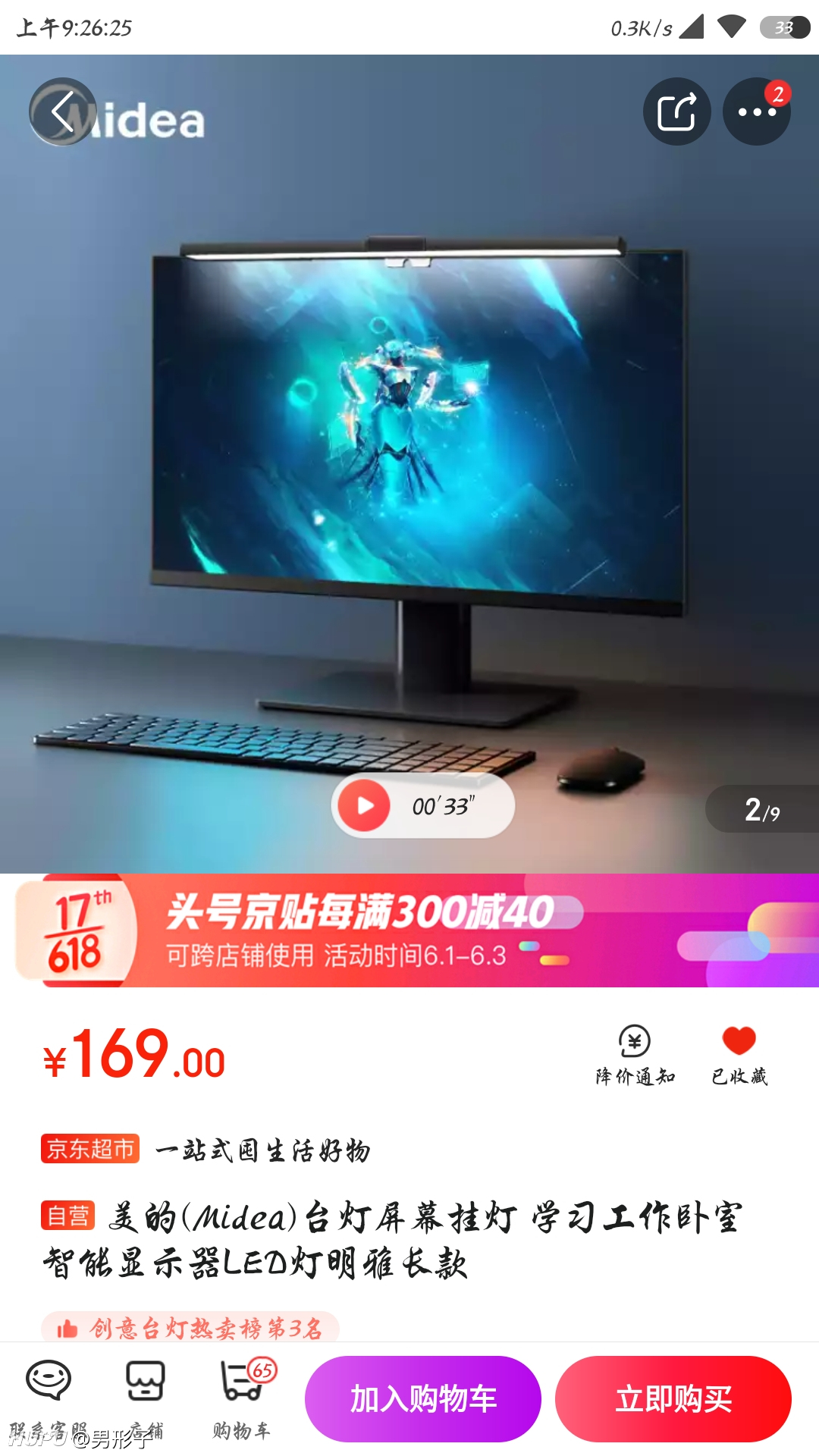Enable 降价通知 price drop alert

635,1055
